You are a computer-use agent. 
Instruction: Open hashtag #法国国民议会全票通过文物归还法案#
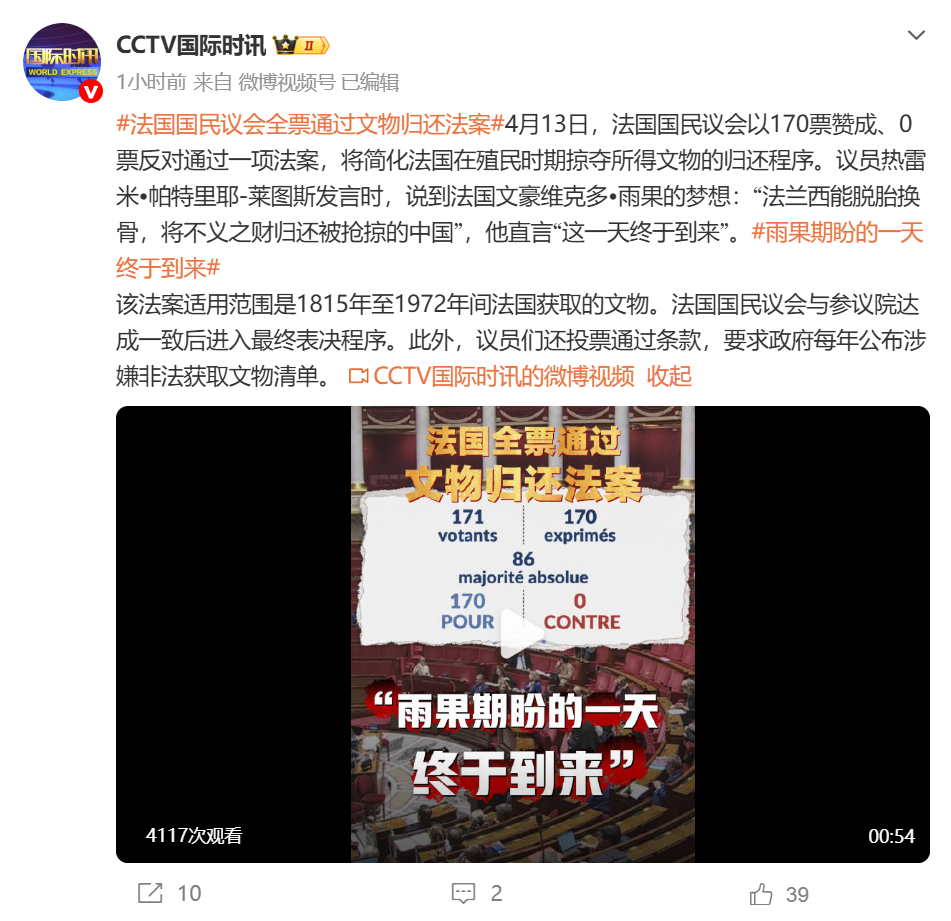[311, 124]
